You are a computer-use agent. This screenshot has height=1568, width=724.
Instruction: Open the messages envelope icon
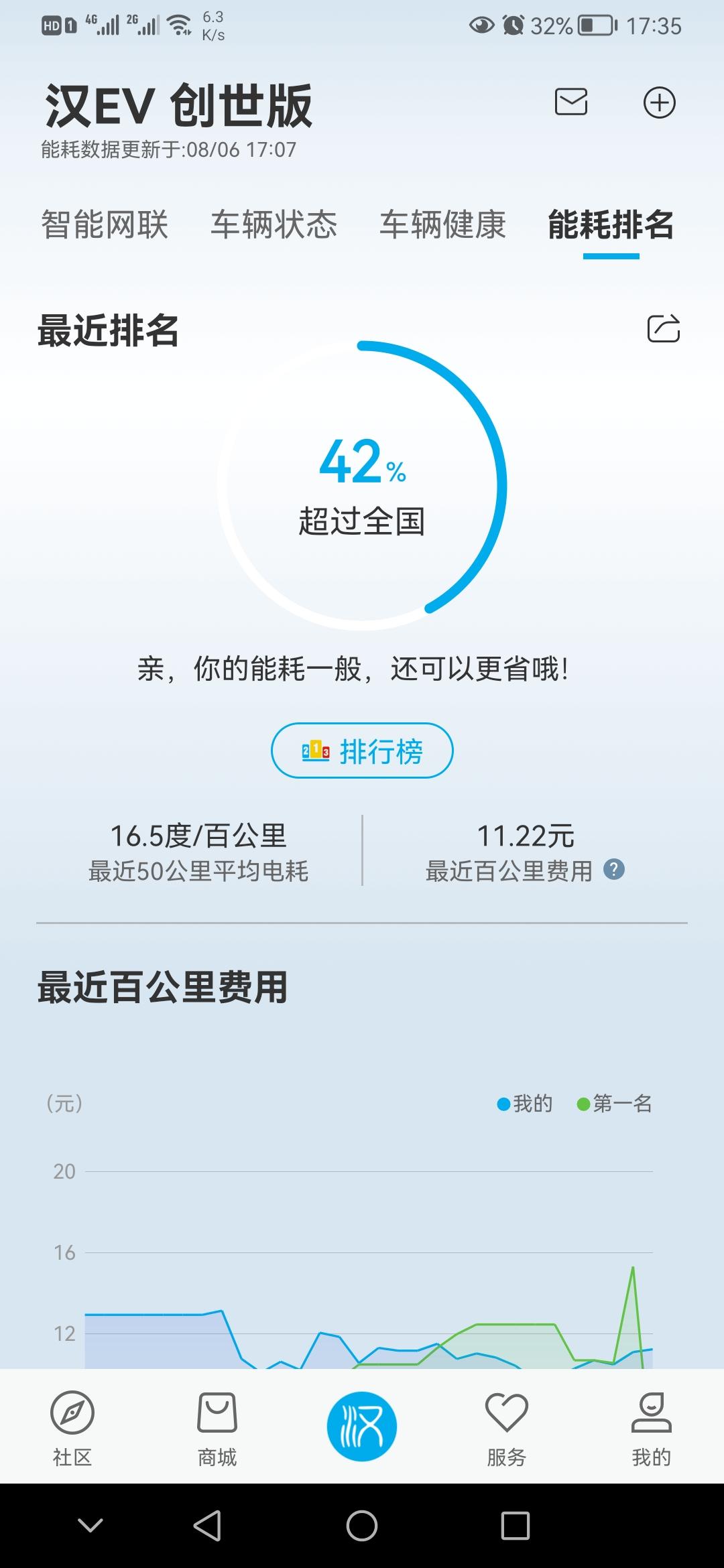point(571,102)
